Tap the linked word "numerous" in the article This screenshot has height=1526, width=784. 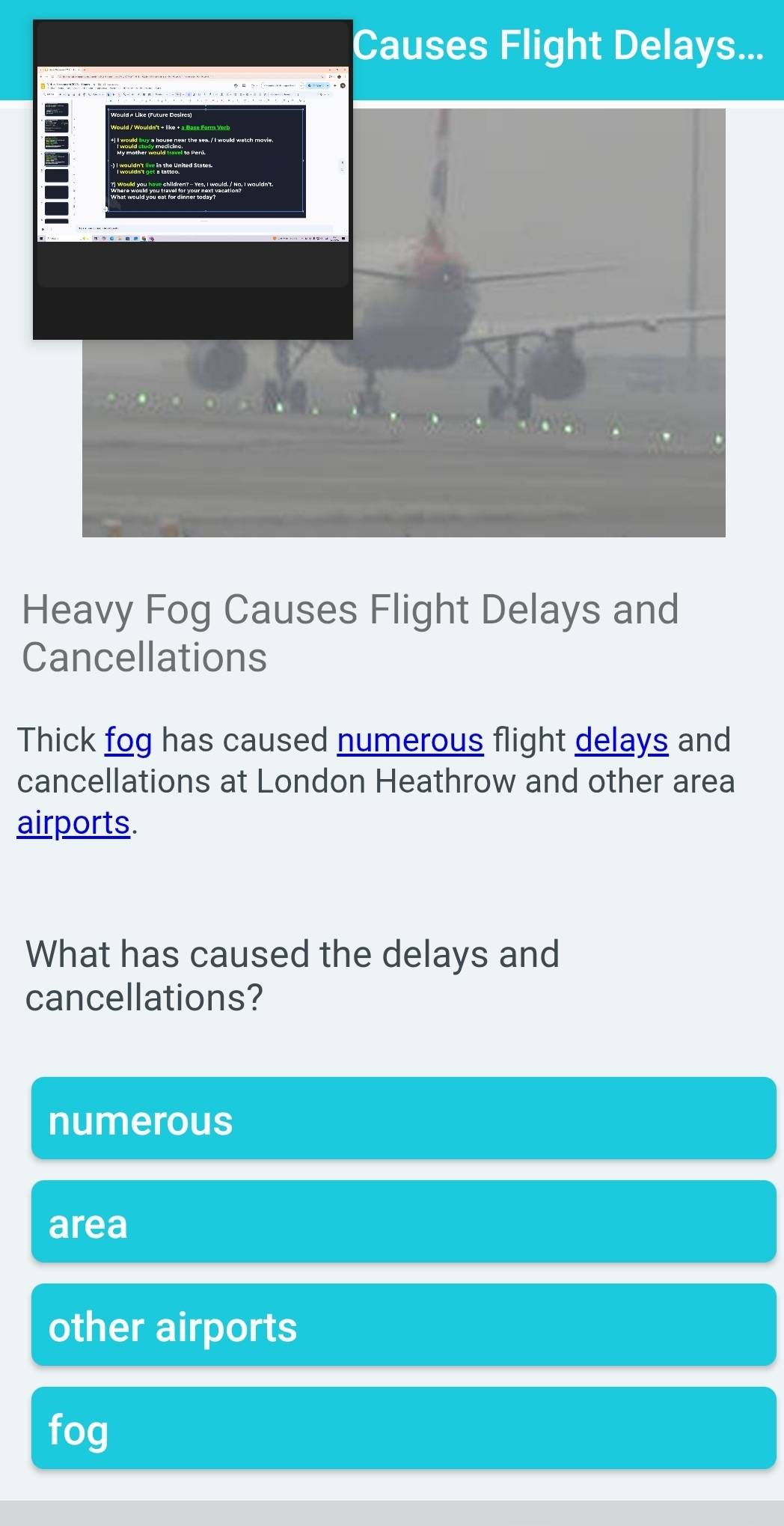click(x=410, y=740)
